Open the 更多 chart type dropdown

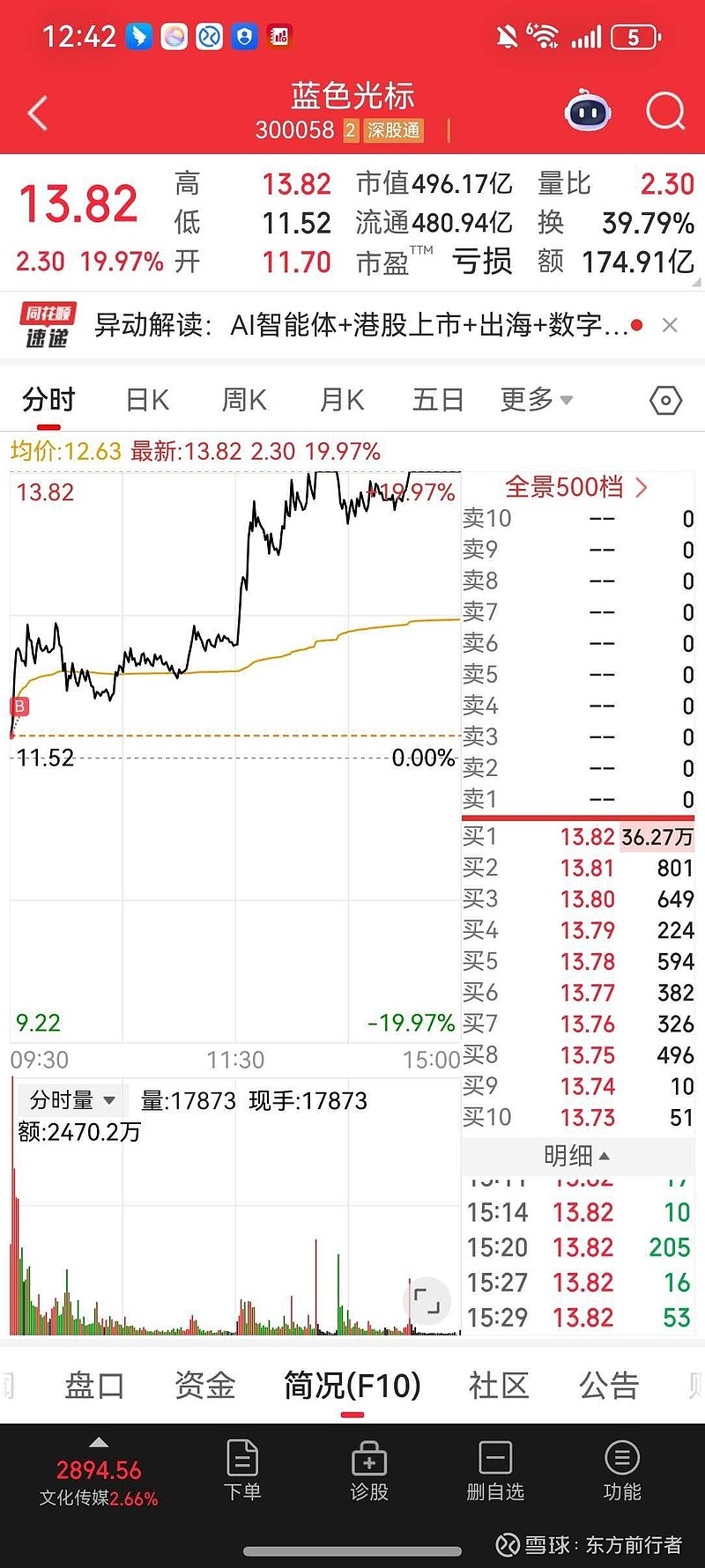[536, 399]
